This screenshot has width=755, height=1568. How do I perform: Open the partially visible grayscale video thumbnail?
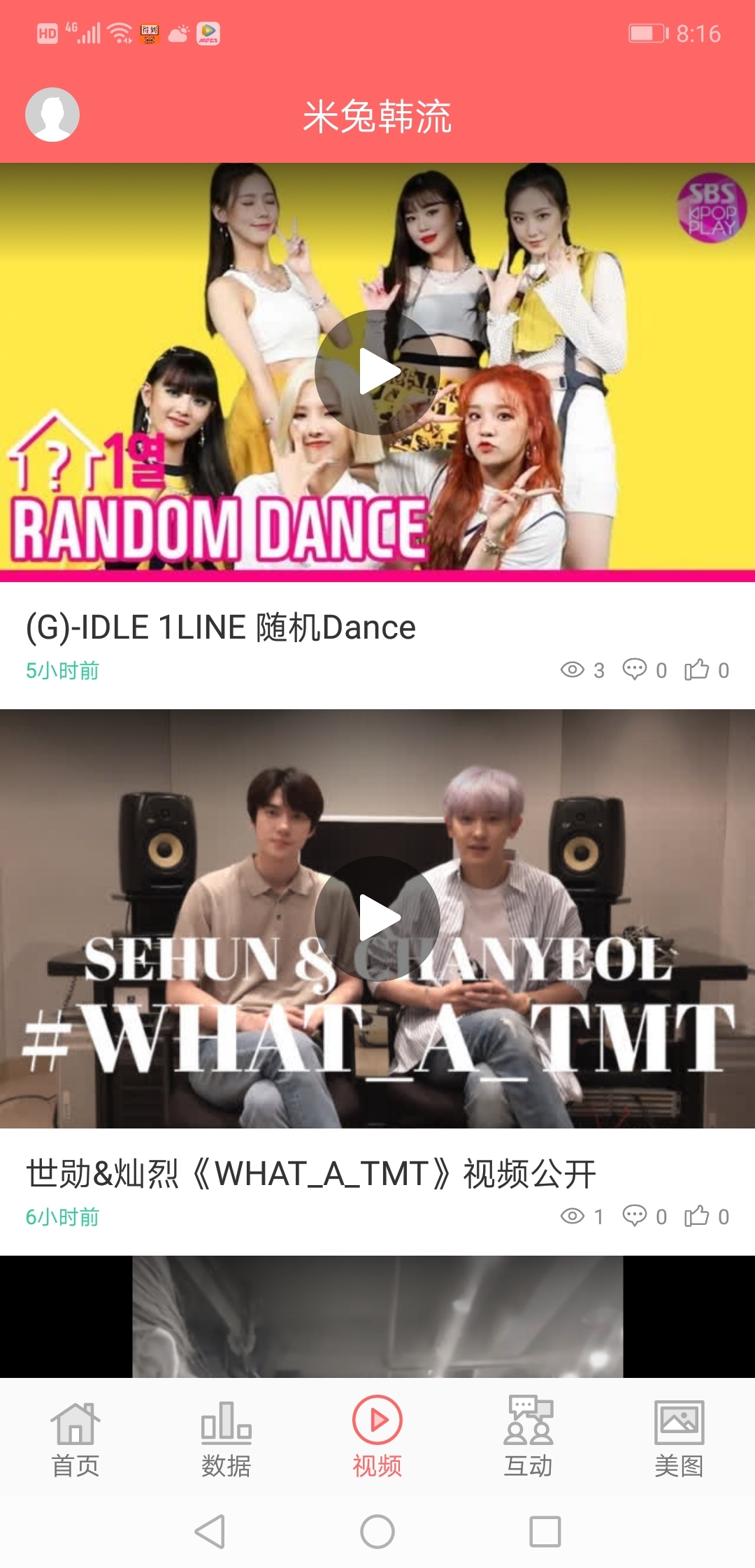pos(377,1316)
